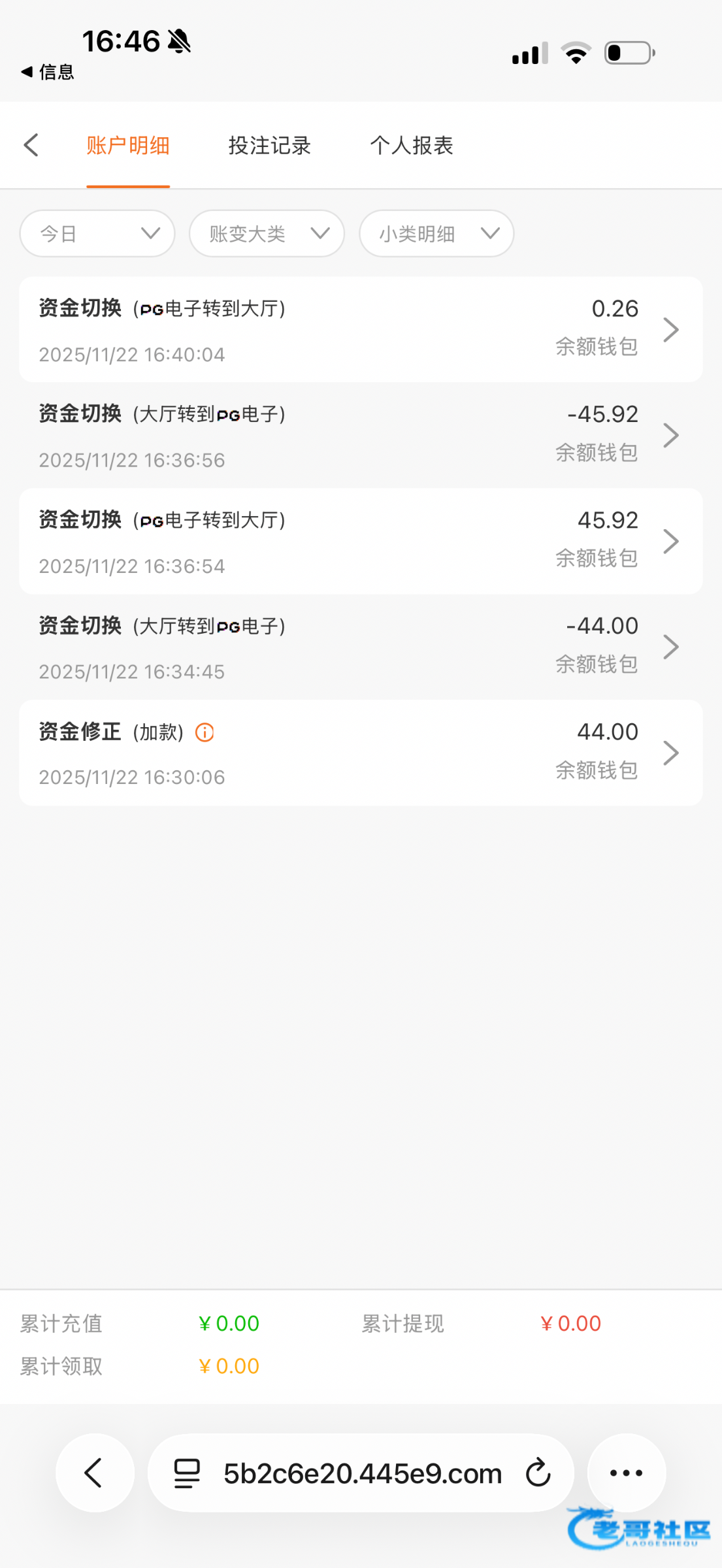View the -45.92 transfer record details

point(361,435)
